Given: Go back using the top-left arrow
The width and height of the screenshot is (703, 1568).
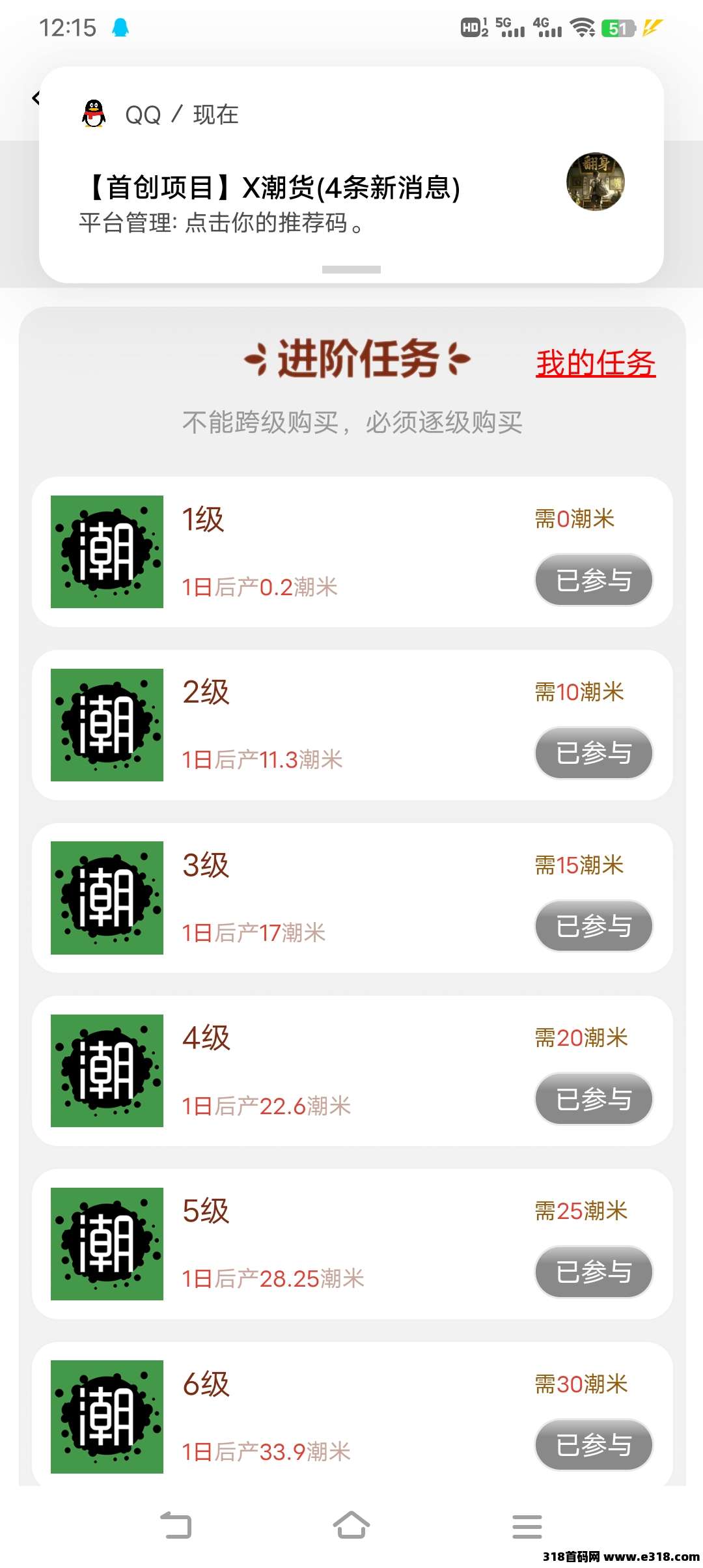Looking at the screenshot, I should 35,98.
